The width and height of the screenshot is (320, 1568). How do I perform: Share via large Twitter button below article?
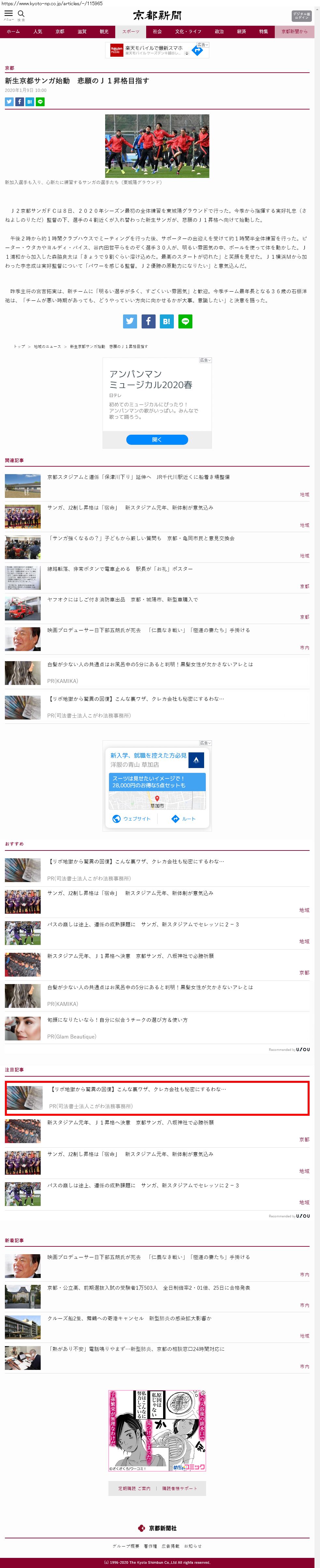[130, 321]
